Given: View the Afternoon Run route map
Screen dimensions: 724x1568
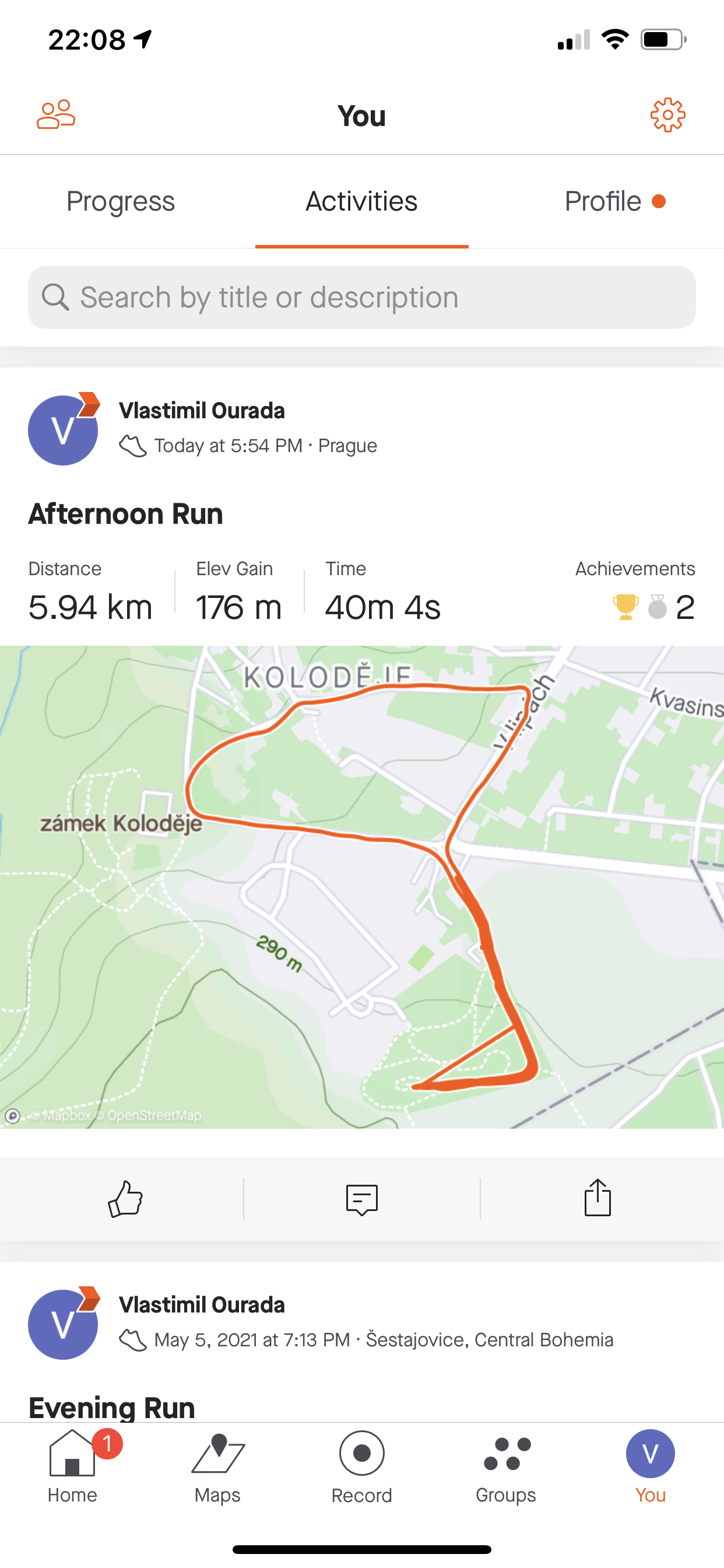Looking at the screenshot, I should (x=361, y=887).
